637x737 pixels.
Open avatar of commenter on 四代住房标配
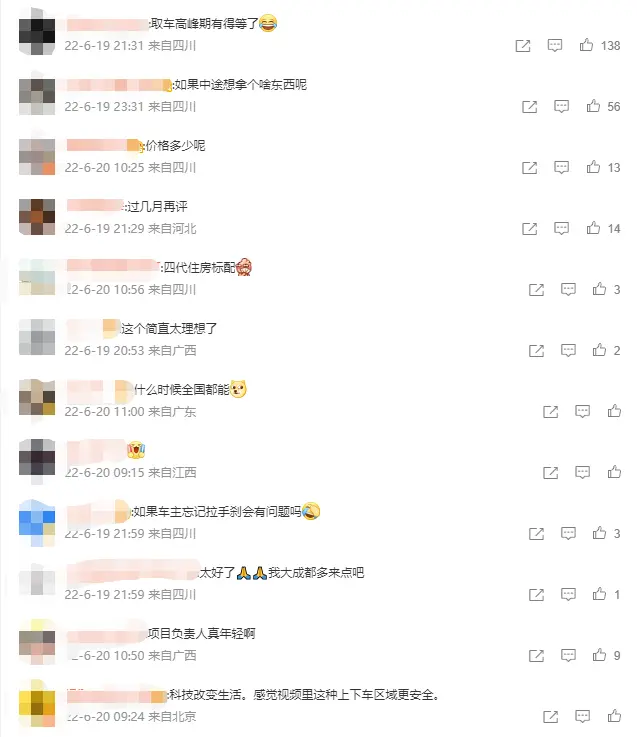(x=37, y=277)
